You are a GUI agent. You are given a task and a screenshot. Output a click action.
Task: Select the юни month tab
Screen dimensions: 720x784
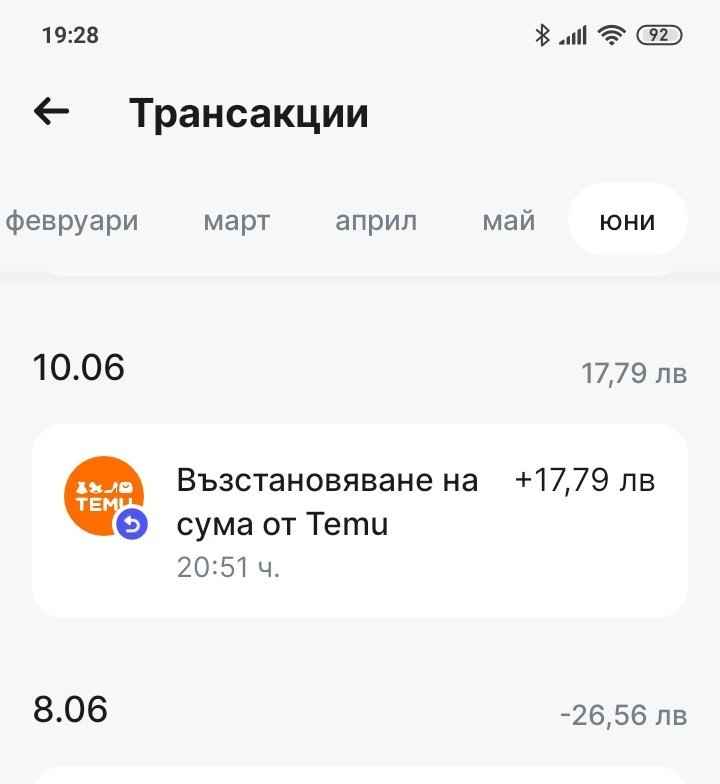[x=627, y=221]
